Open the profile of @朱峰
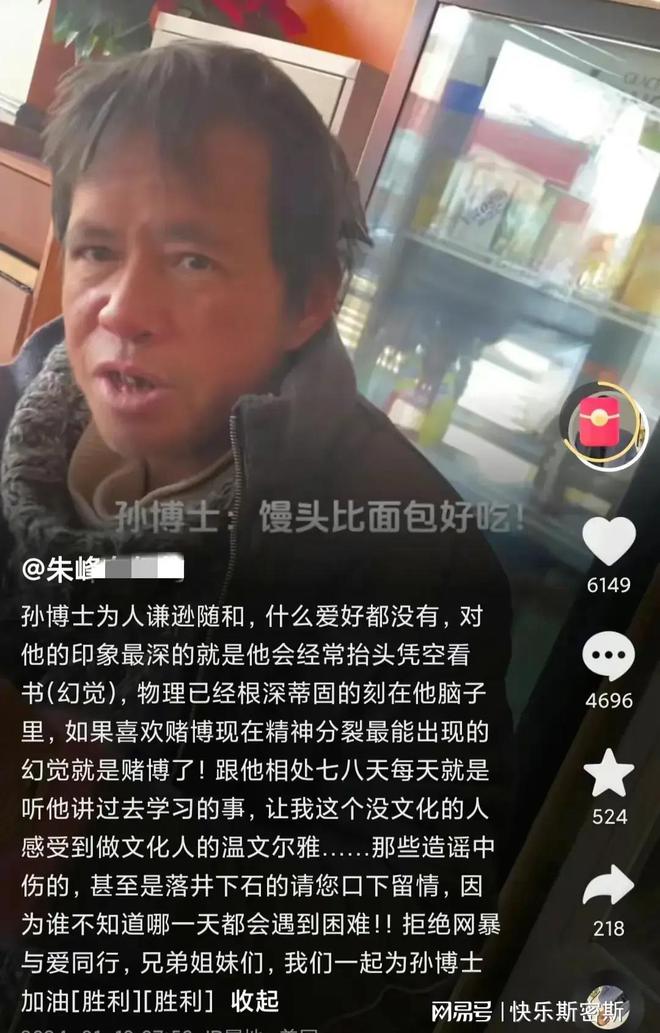This screenshot has height=1033, width=660. 70,568
